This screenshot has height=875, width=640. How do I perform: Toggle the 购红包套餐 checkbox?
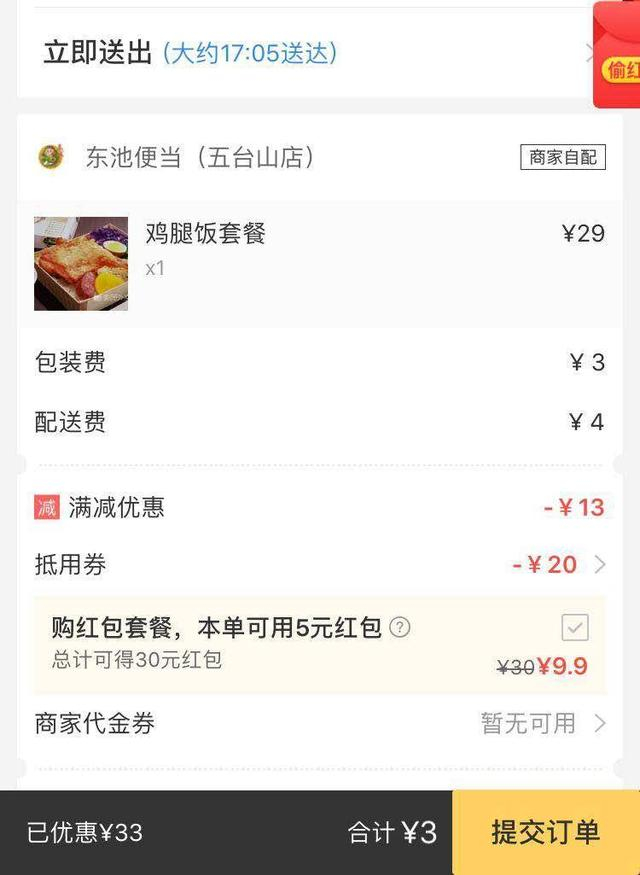pos(575,627)
